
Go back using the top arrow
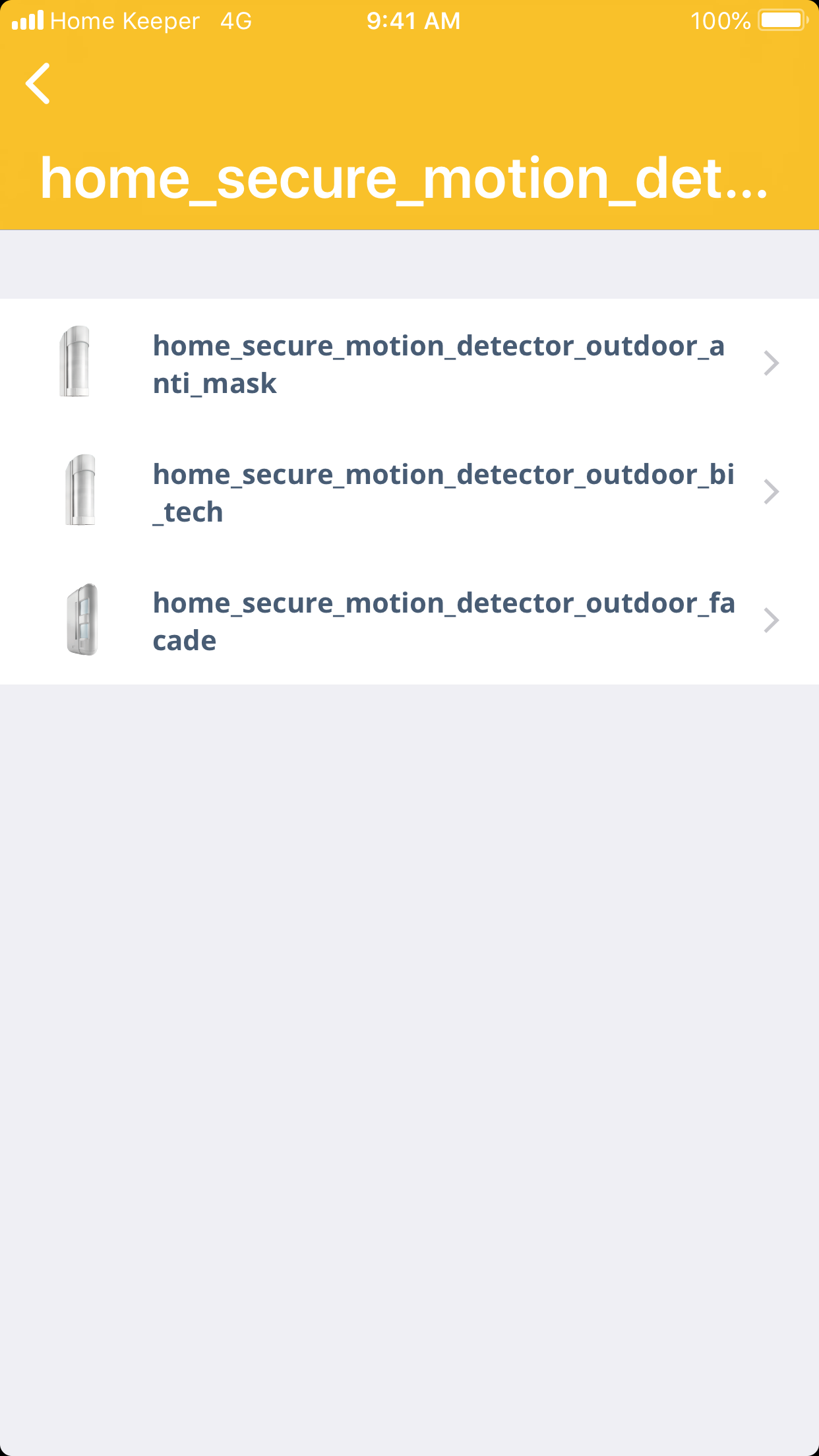[x=38, y=84]
